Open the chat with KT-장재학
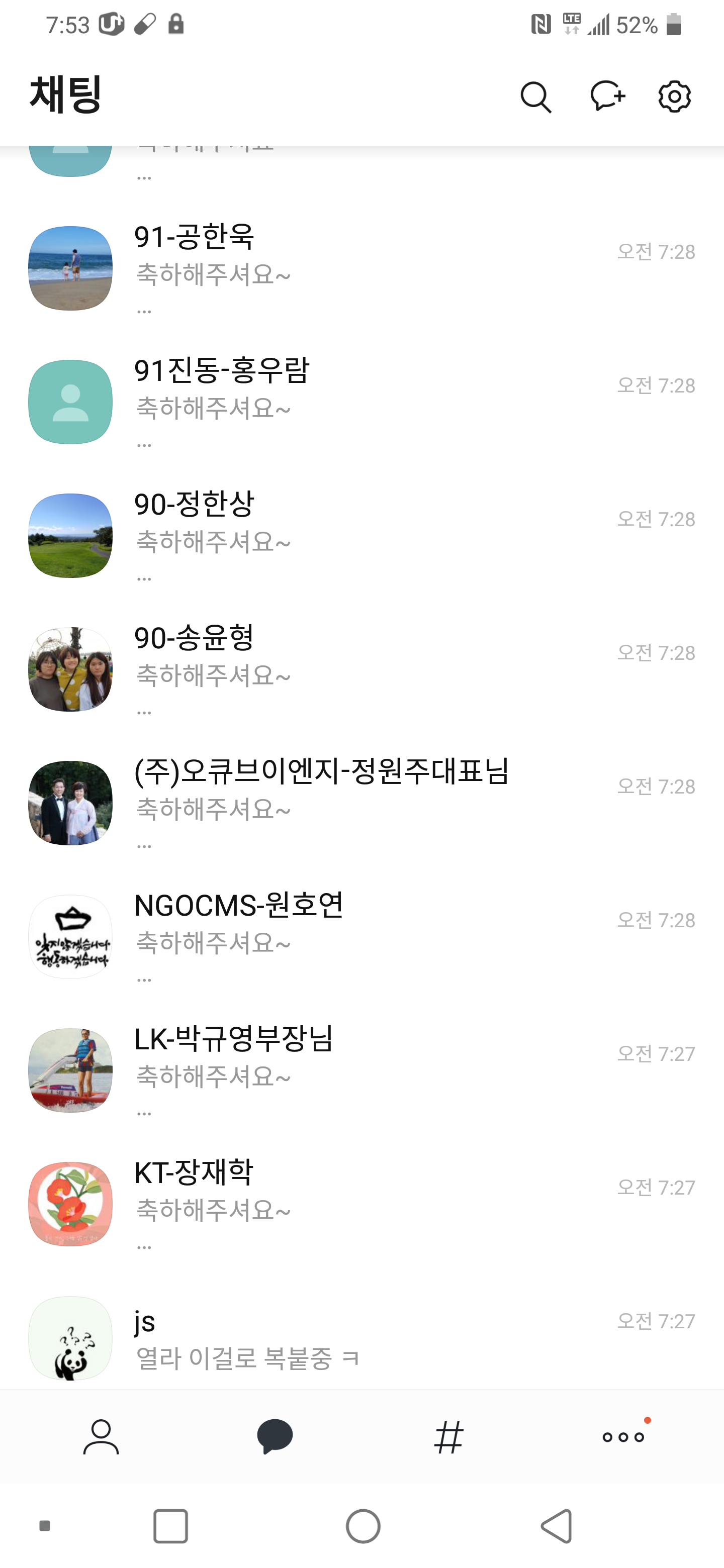This screenshot has height=1568, width=724. coord(361,1204)
